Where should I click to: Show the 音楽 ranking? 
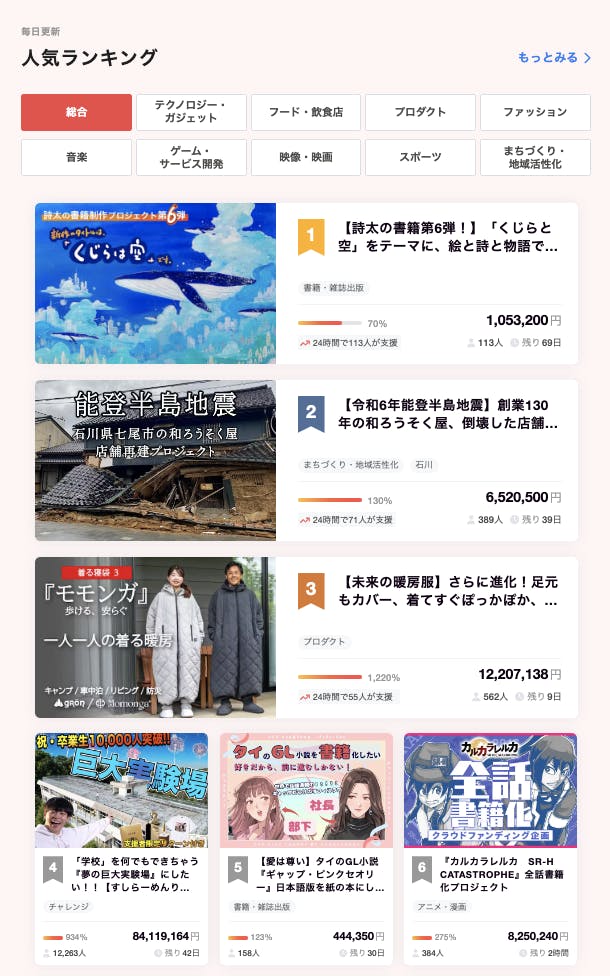click(76, 157)
